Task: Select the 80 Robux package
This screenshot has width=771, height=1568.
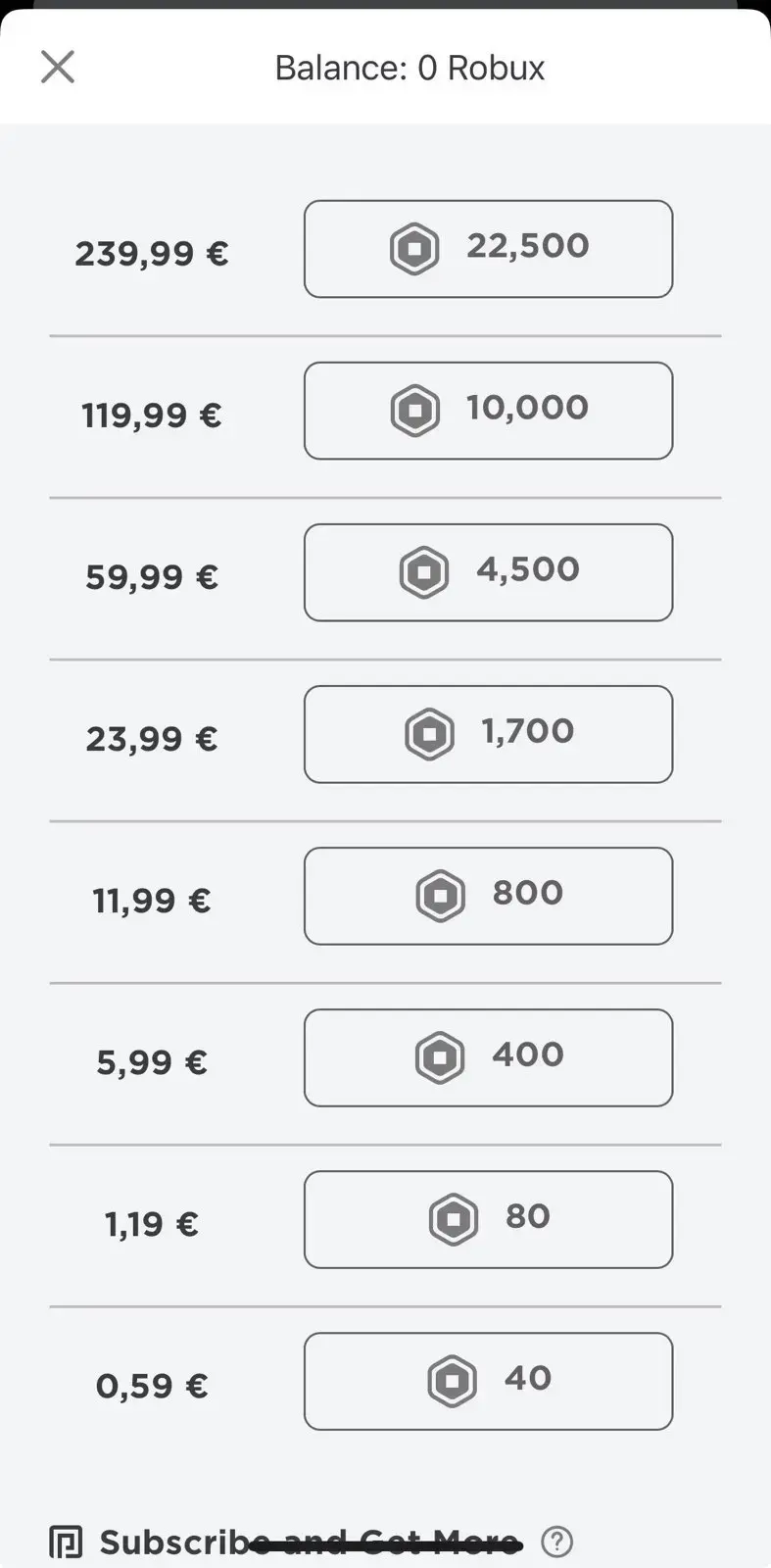Action: (x=488, y=1219)
